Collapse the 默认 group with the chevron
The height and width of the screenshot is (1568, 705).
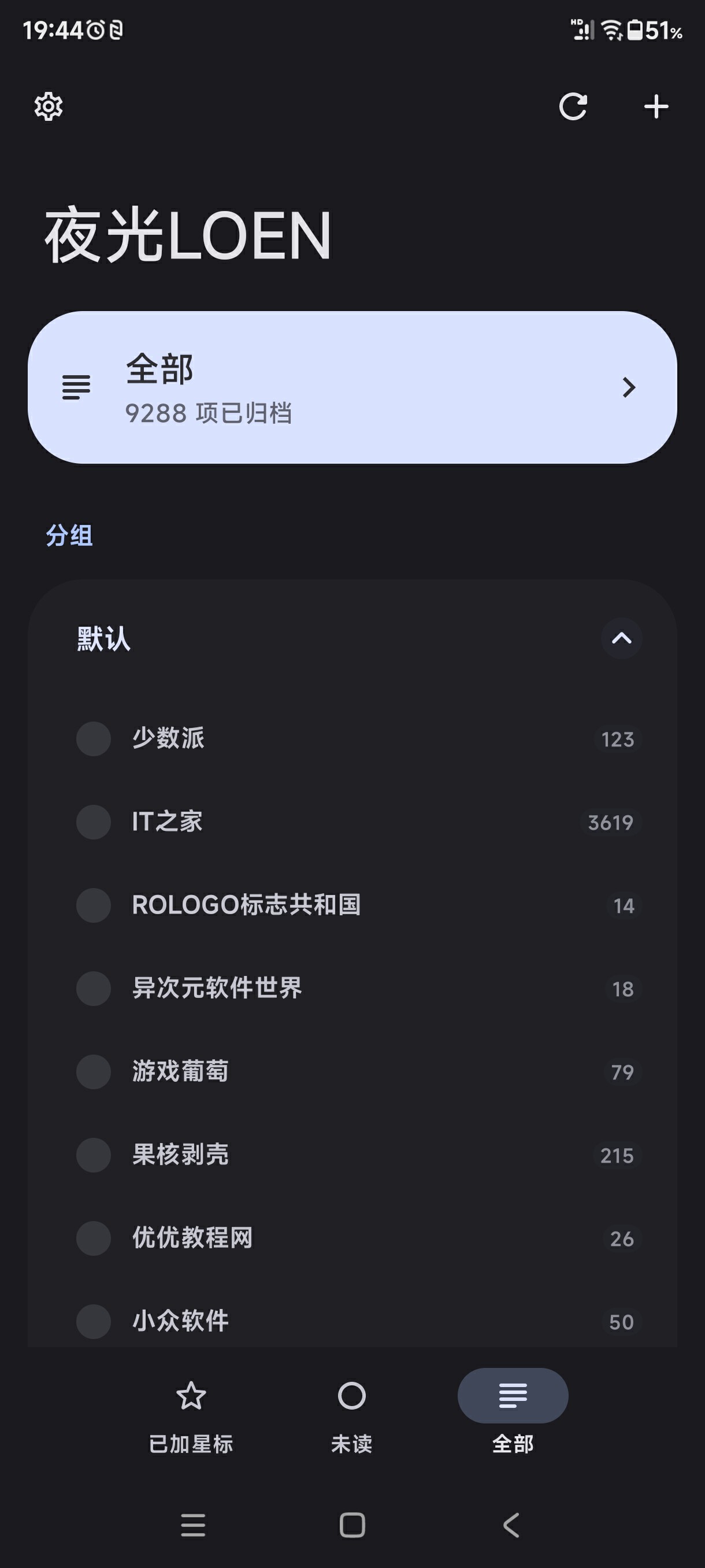pyautogui.click(x=622, y=638)
